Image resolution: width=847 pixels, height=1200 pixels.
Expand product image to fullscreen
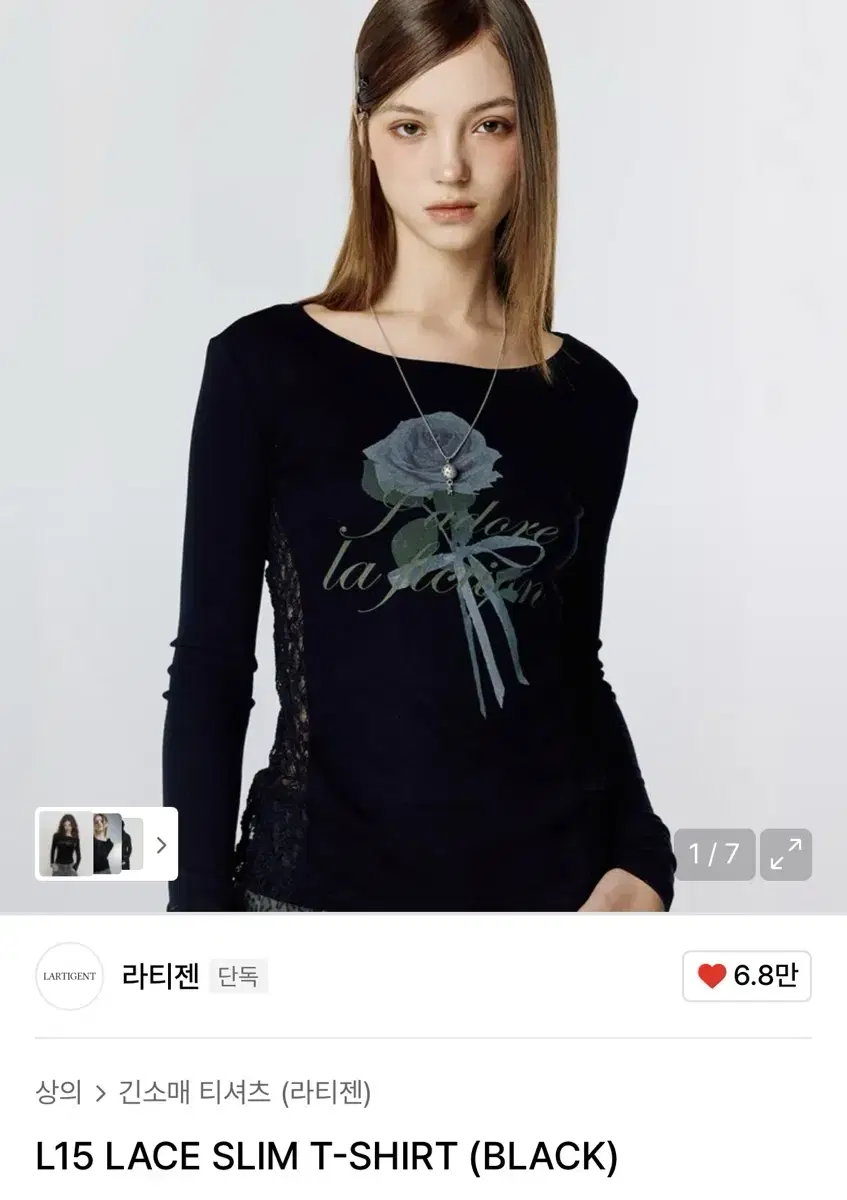tap(786, 854)
